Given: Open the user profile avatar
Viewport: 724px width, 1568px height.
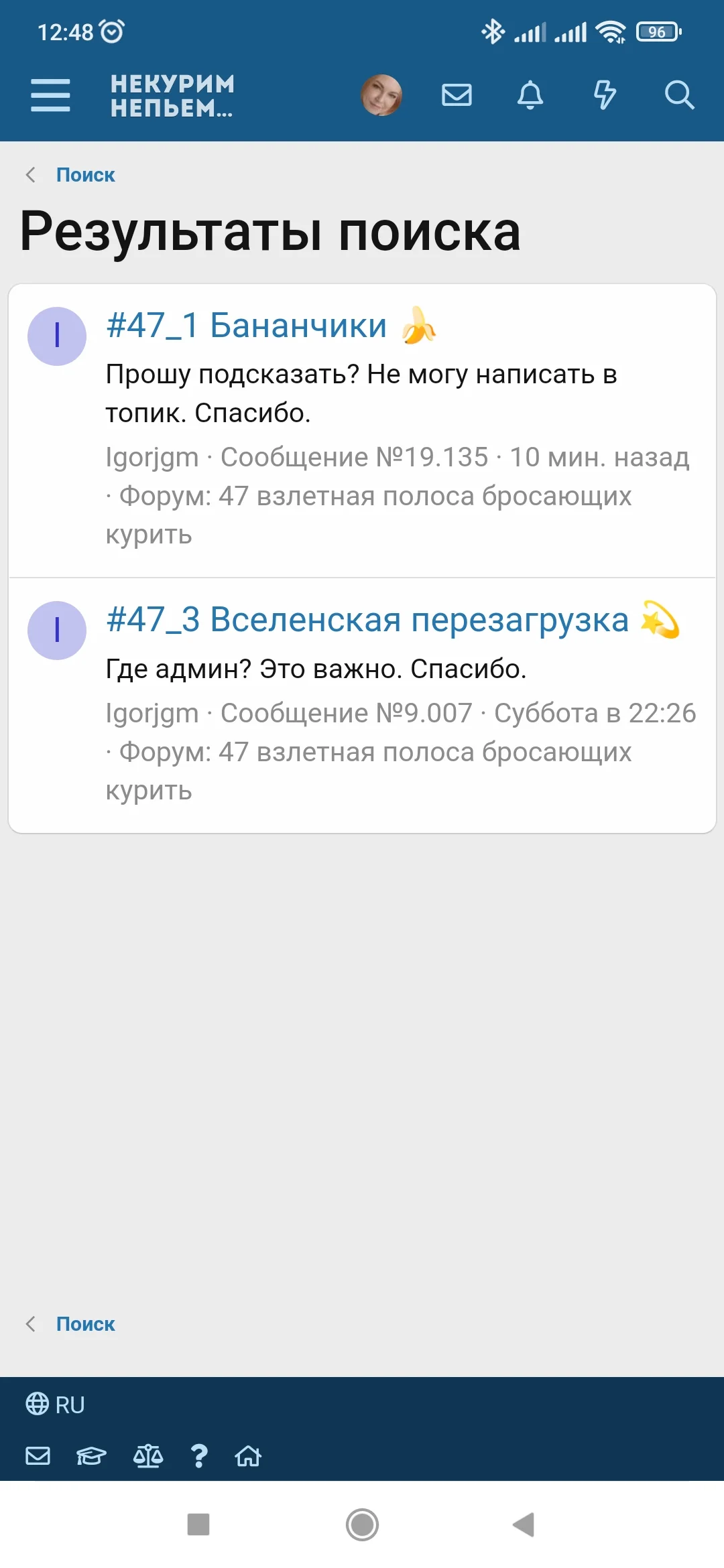Looking at the screenshot, I should [x=381, y=95].
